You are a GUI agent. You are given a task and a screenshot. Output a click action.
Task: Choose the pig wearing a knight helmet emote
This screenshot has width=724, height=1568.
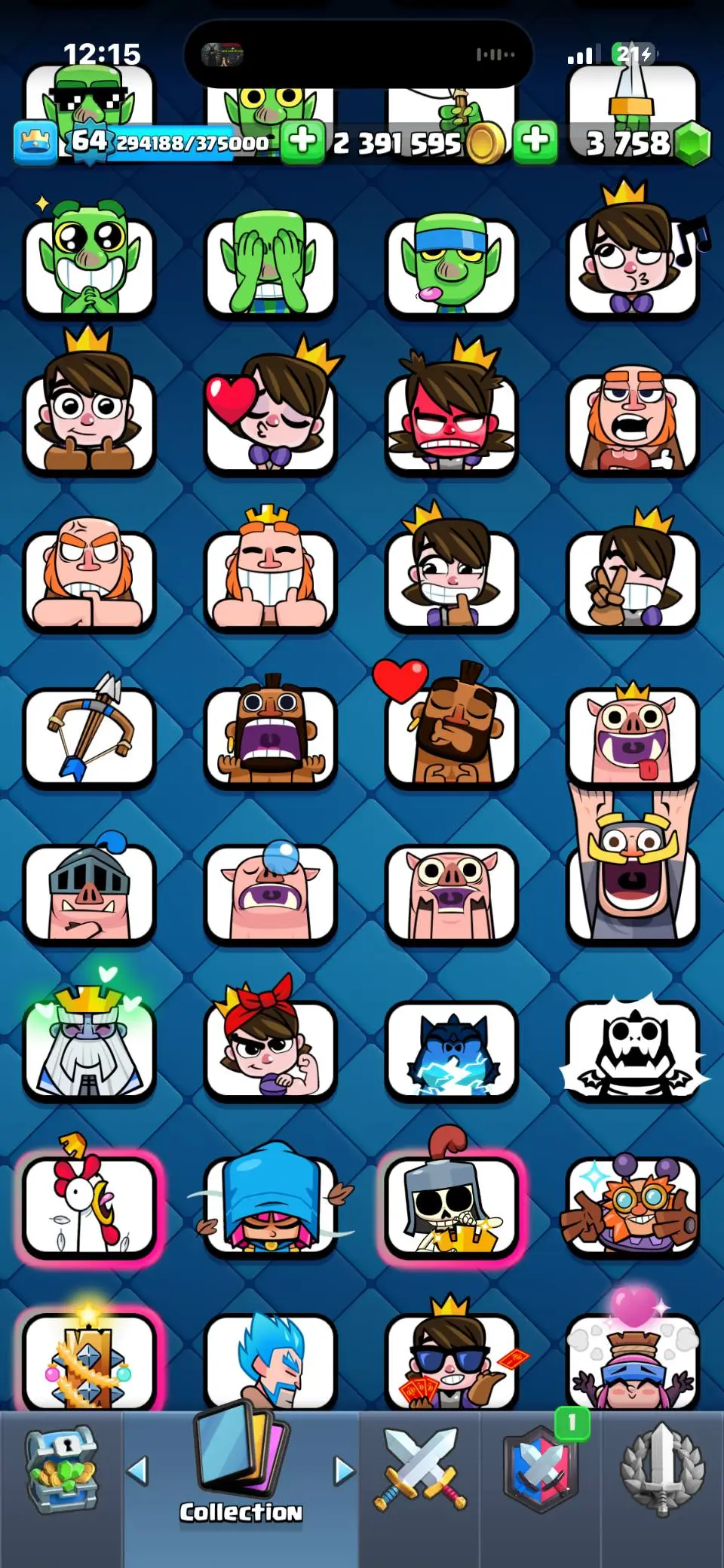tap(89, 894)
